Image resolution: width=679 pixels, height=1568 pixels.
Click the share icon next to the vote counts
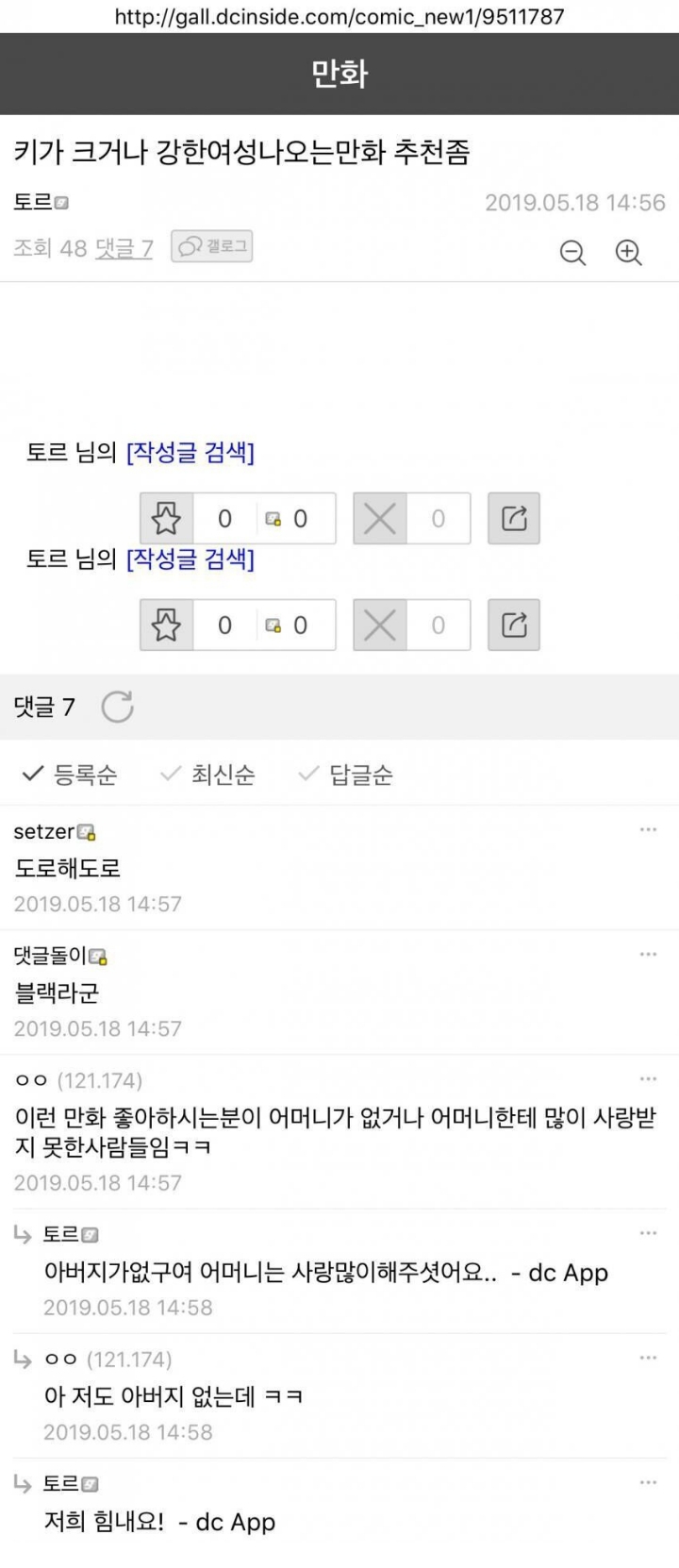click(513, 518)
